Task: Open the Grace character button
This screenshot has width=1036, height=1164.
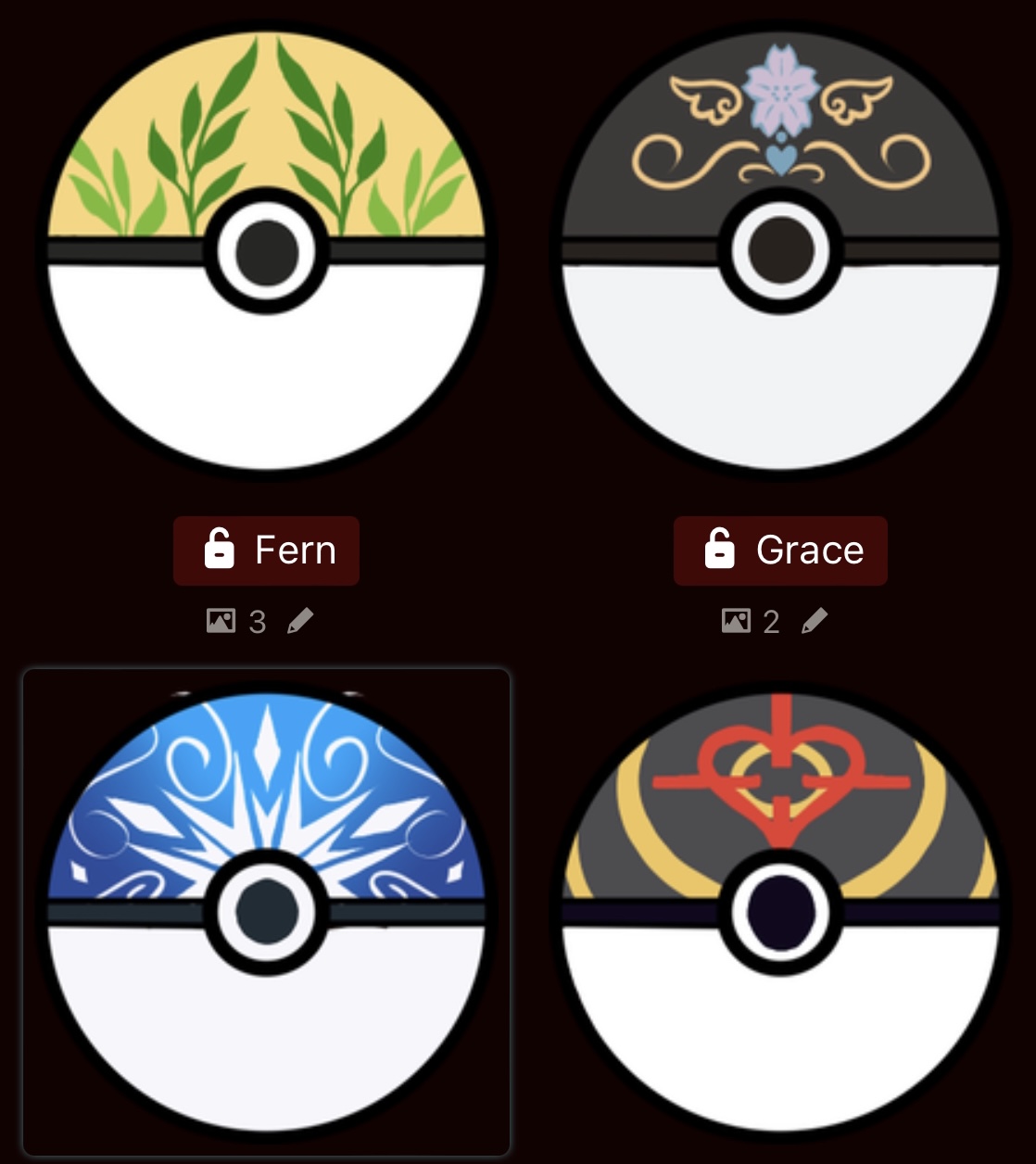Action: tap(780, 550)
